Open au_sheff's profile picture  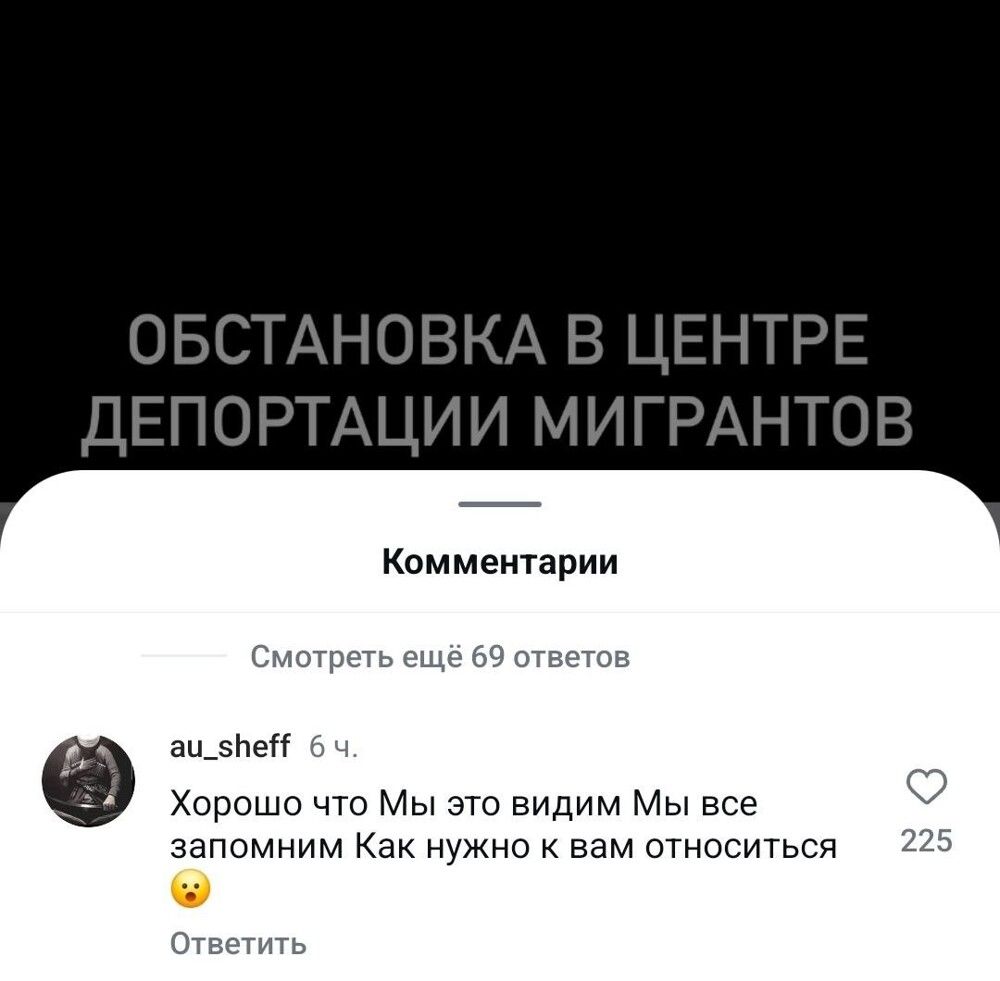(89, 780)
